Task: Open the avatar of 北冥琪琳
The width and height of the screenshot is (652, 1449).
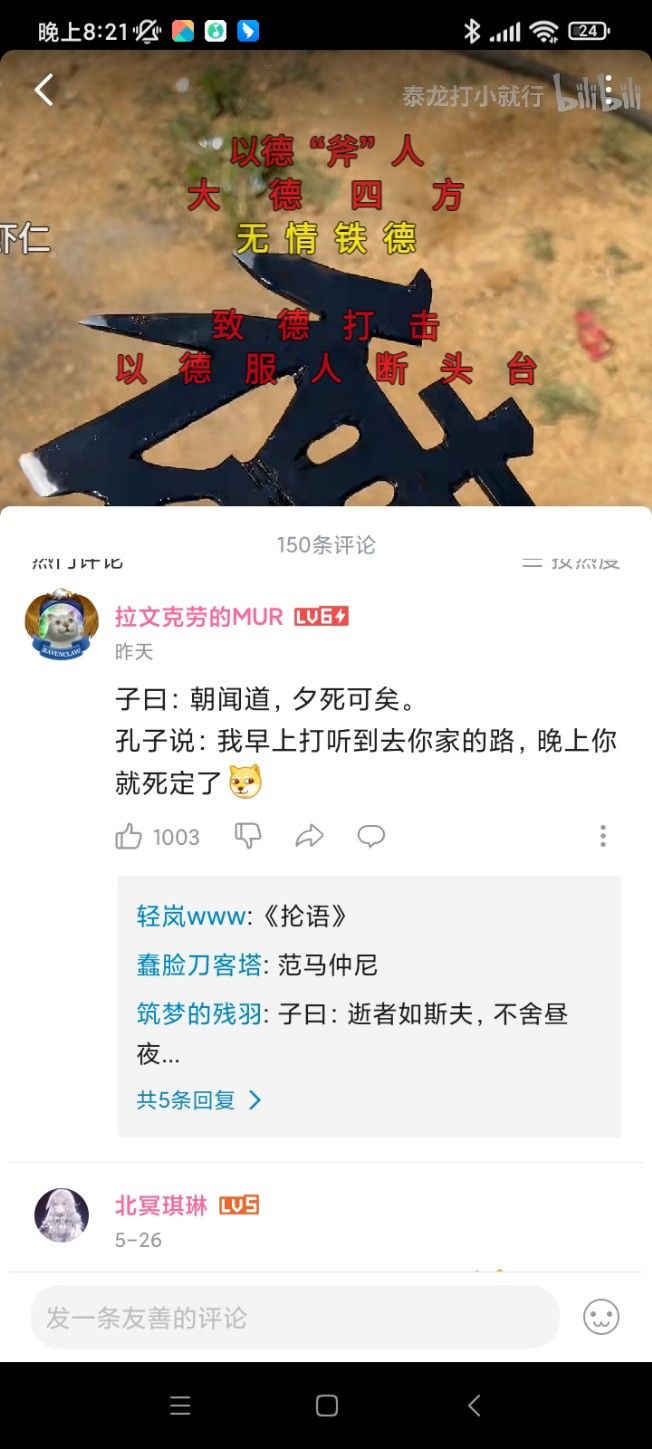Action: pos(62,1216)
